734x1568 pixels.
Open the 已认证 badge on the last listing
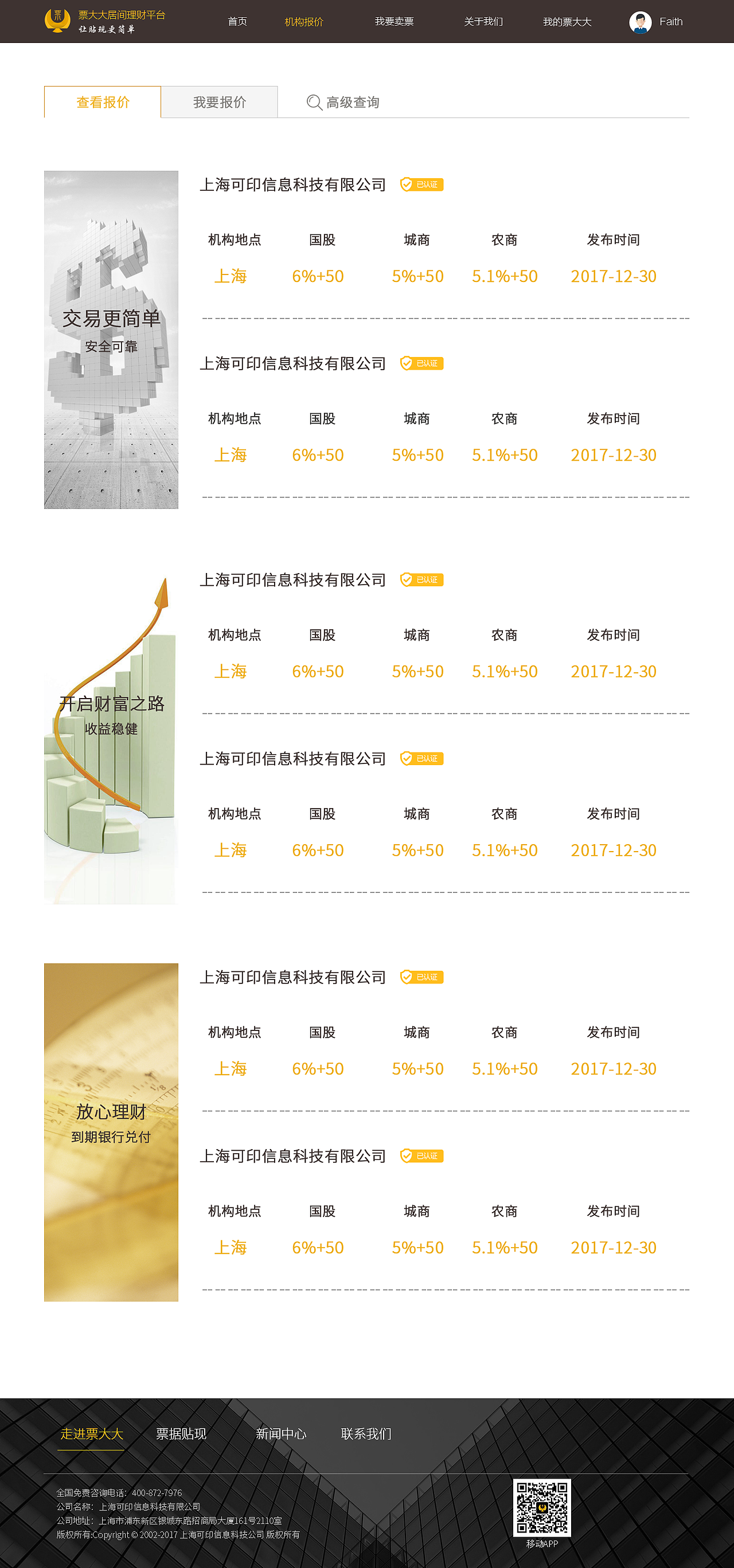[422, 1155]
